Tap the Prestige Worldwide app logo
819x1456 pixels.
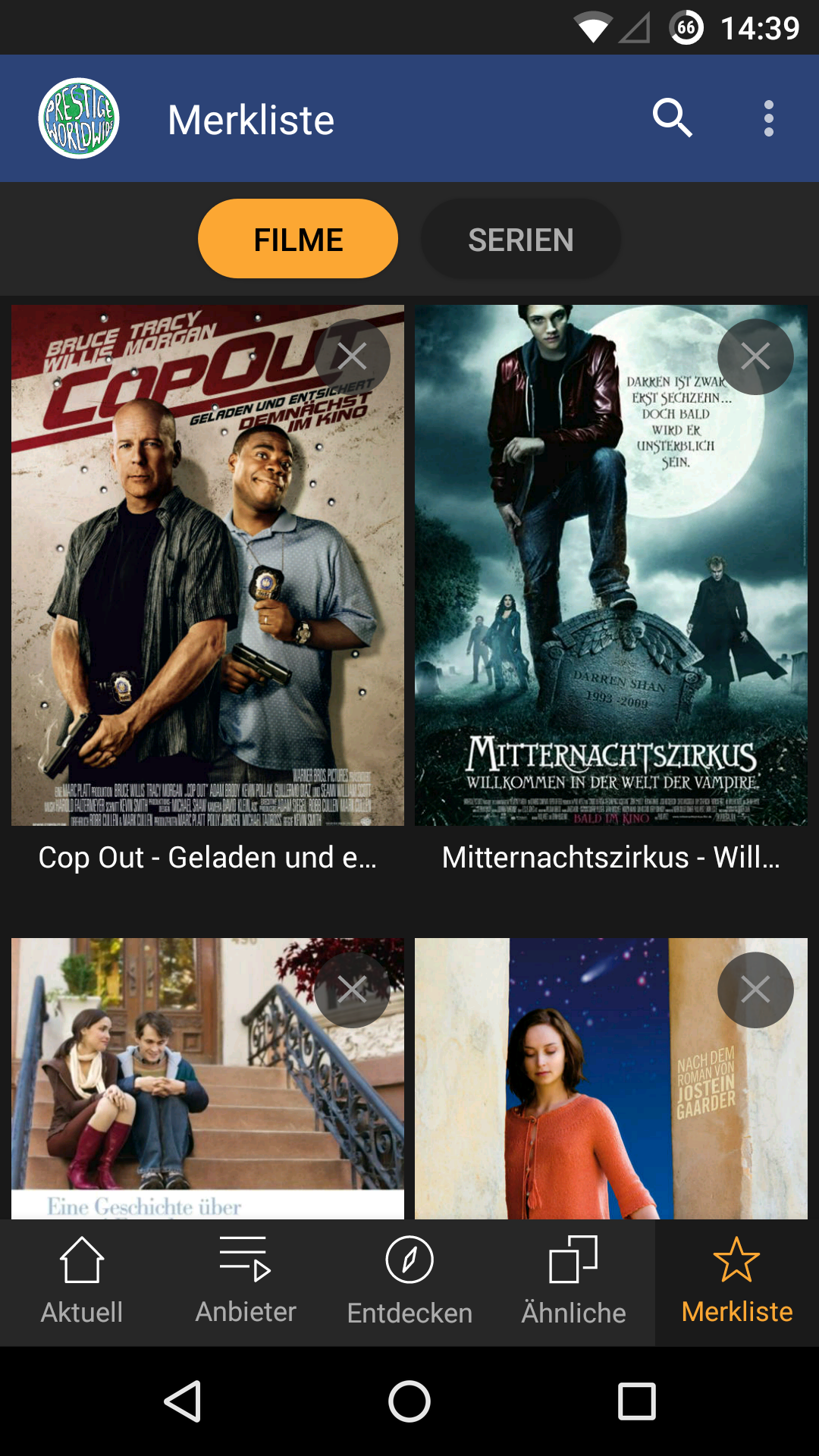click(x=80, y=119)
